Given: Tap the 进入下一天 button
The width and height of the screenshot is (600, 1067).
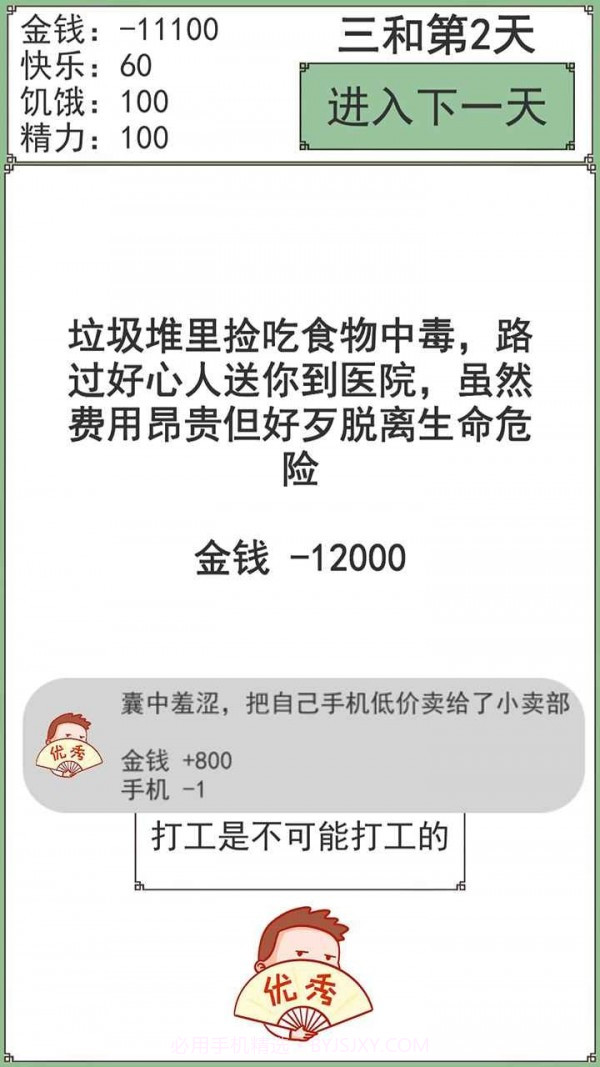Looking at the screenshot, I should [437, 107].
